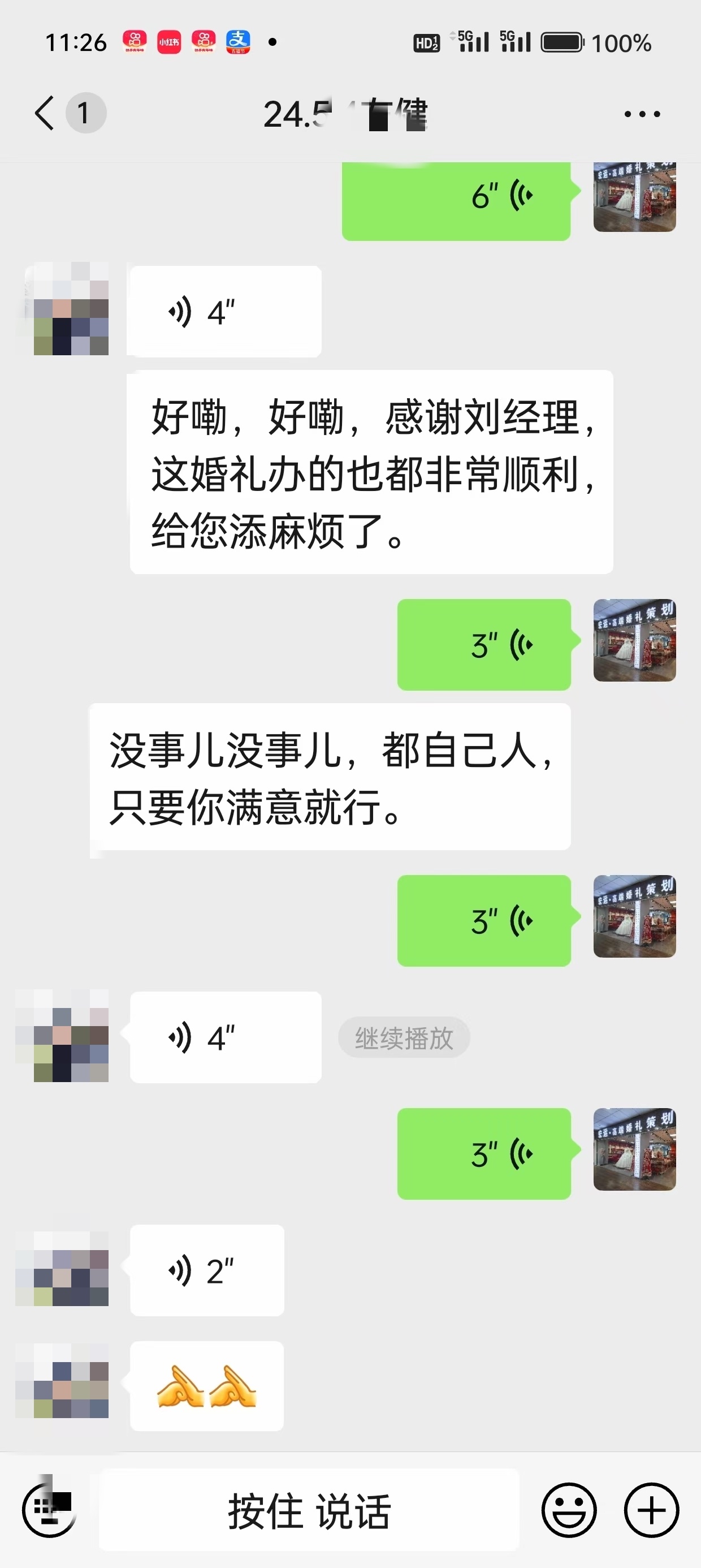The width and height of the screenshot is (701, 1568).
Task: Open the plus attachments menu
Action: pos(651,1510)
